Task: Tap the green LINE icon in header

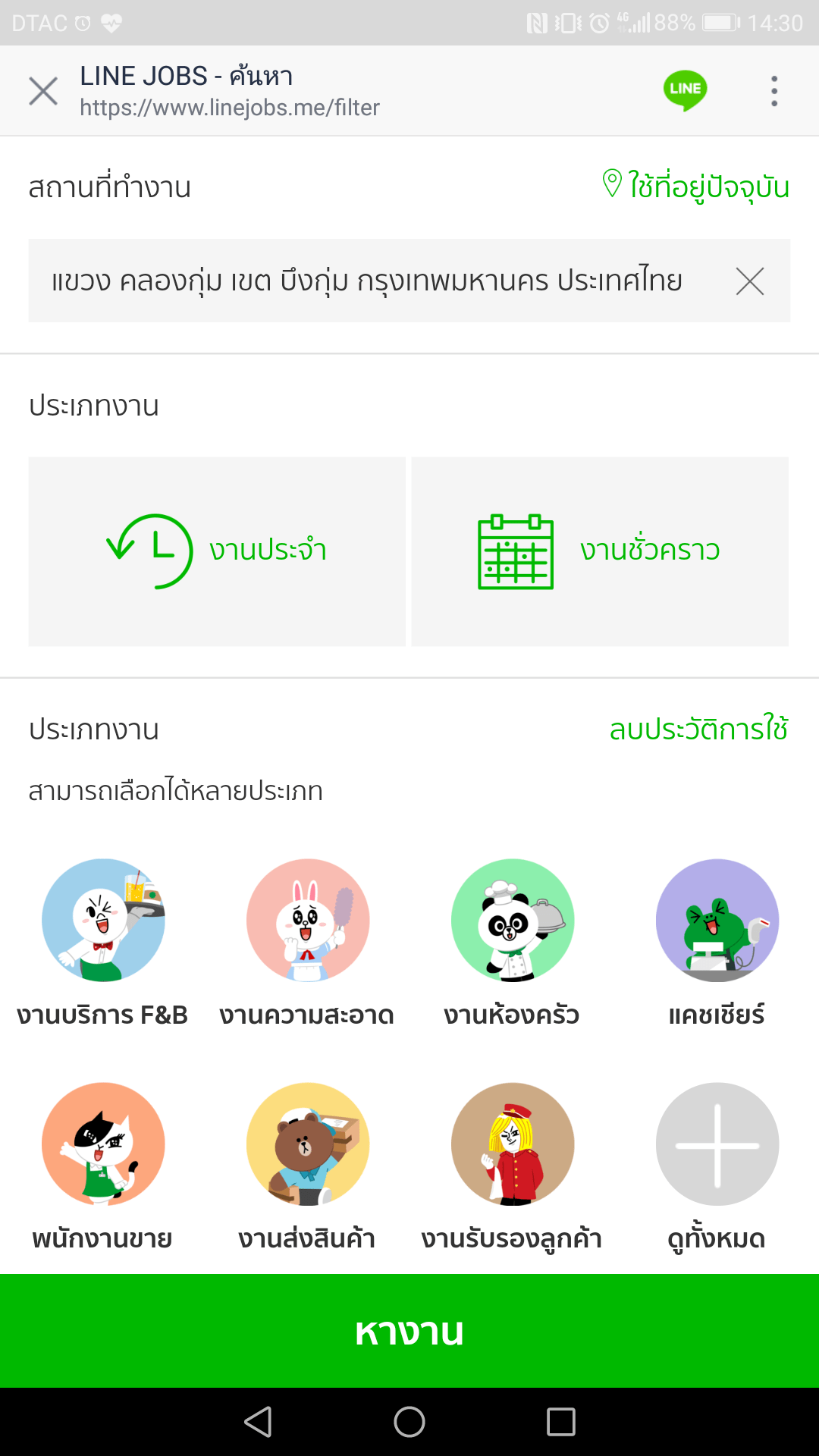Action: coord(685,90)
